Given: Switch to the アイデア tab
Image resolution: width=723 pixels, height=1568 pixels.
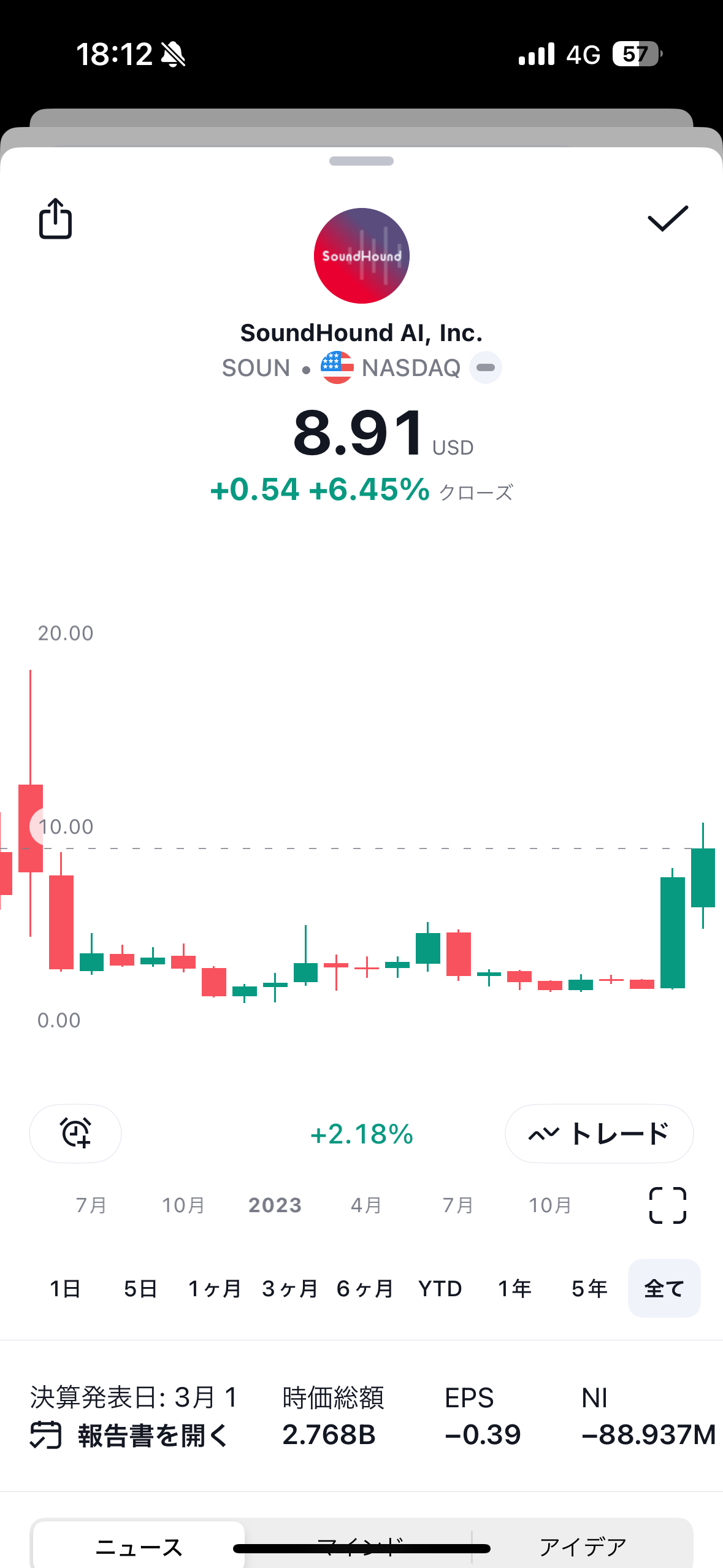Looking at the screenshot, I should click(x=583, y=1546).
